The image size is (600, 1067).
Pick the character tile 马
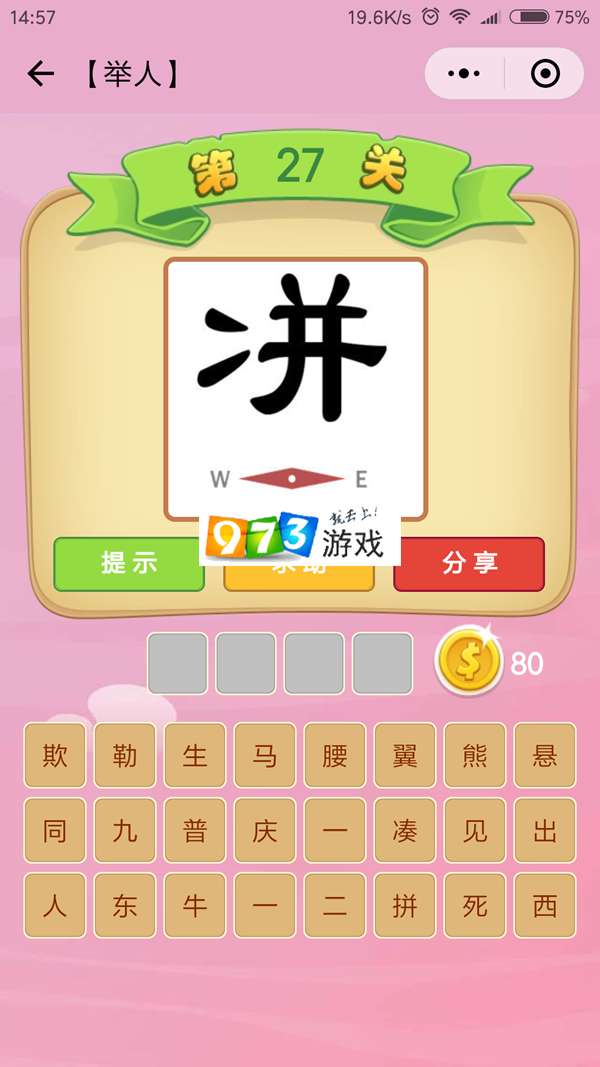point(265,756)
